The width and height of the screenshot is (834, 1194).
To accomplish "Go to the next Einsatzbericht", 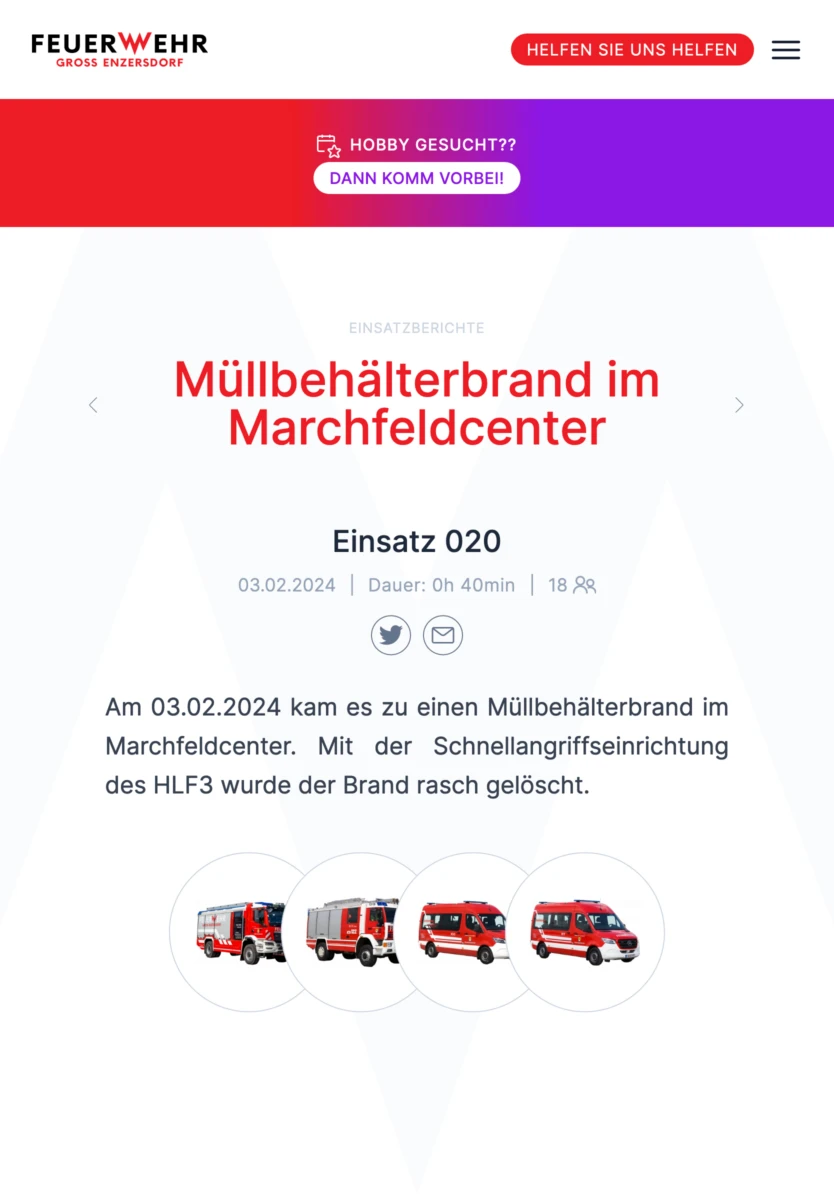I will [x=739, y=405].
